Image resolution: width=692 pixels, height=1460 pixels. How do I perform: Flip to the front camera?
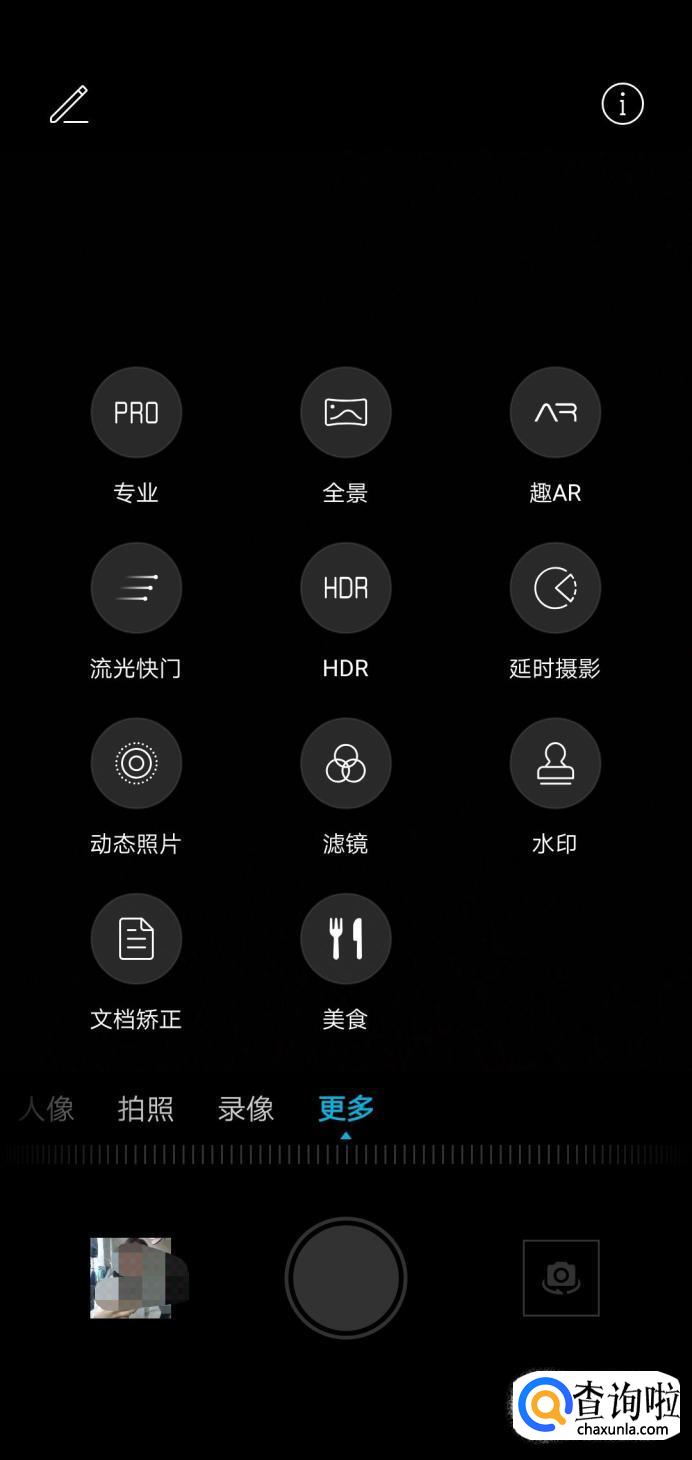click(x=561, y=1277)
